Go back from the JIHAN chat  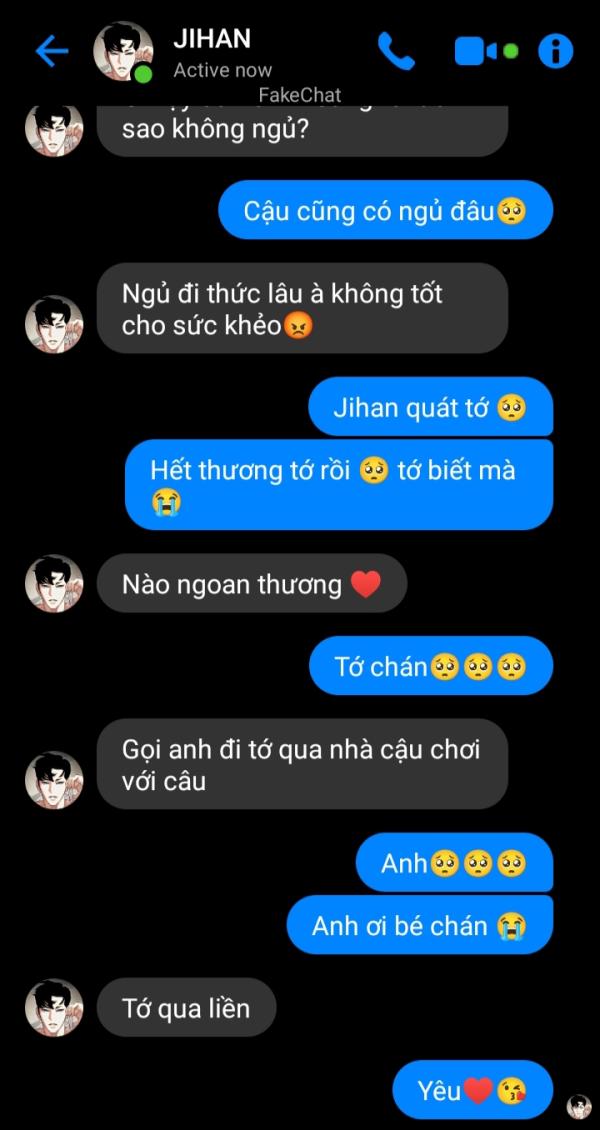point(51,52)
